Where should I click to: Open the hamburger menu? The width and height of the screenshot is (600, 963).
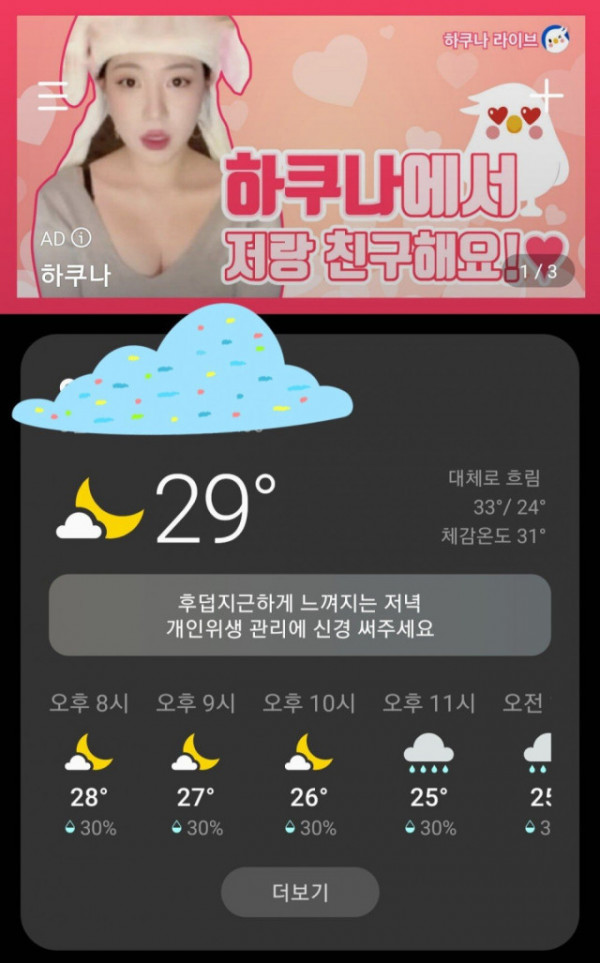pos(53,97)
